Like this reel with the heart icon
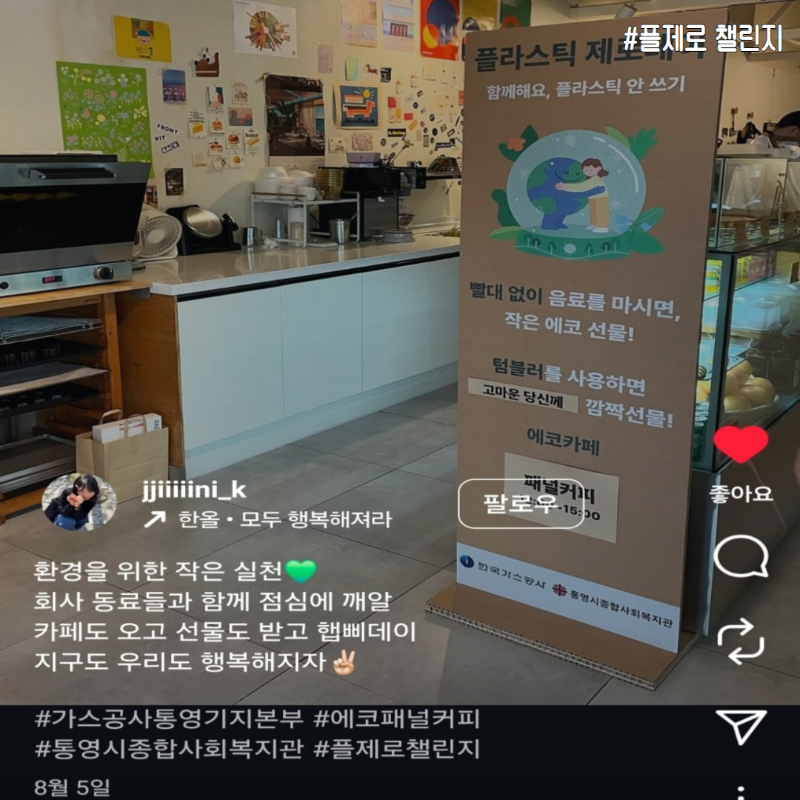800x800 pixels. (741, 444)
